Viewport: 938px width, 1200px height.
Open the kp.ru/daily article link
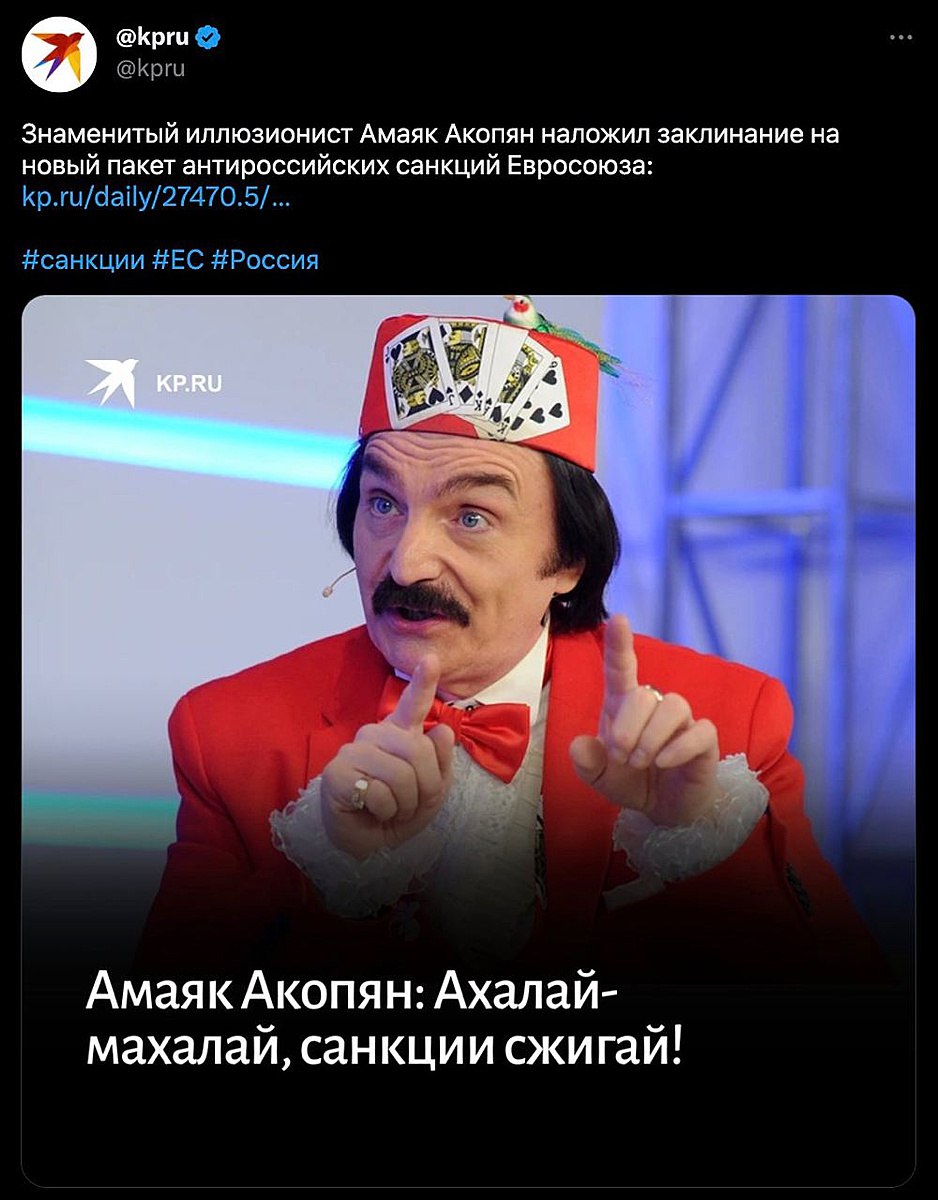(x=156, y=198)
